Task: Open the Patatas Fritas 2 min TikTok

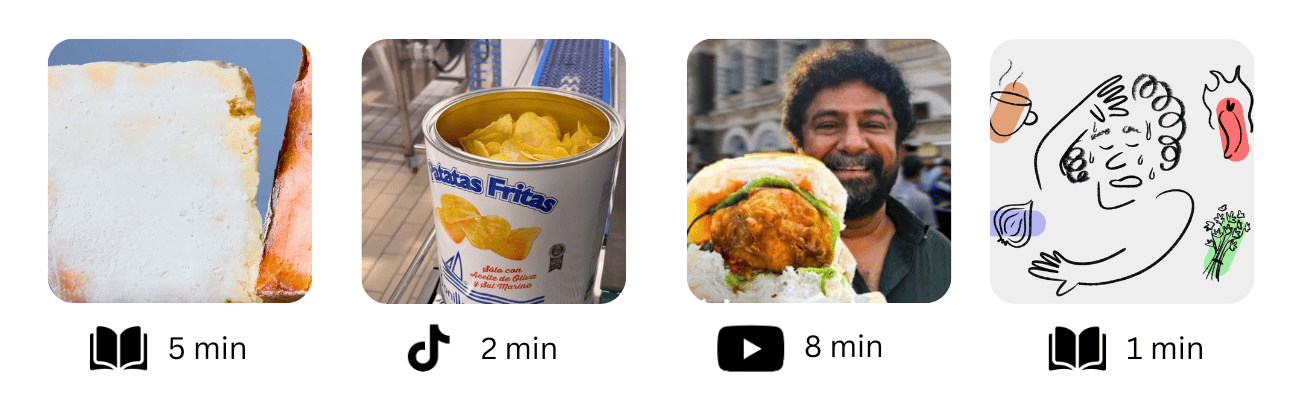Action: tap(493, 171)
